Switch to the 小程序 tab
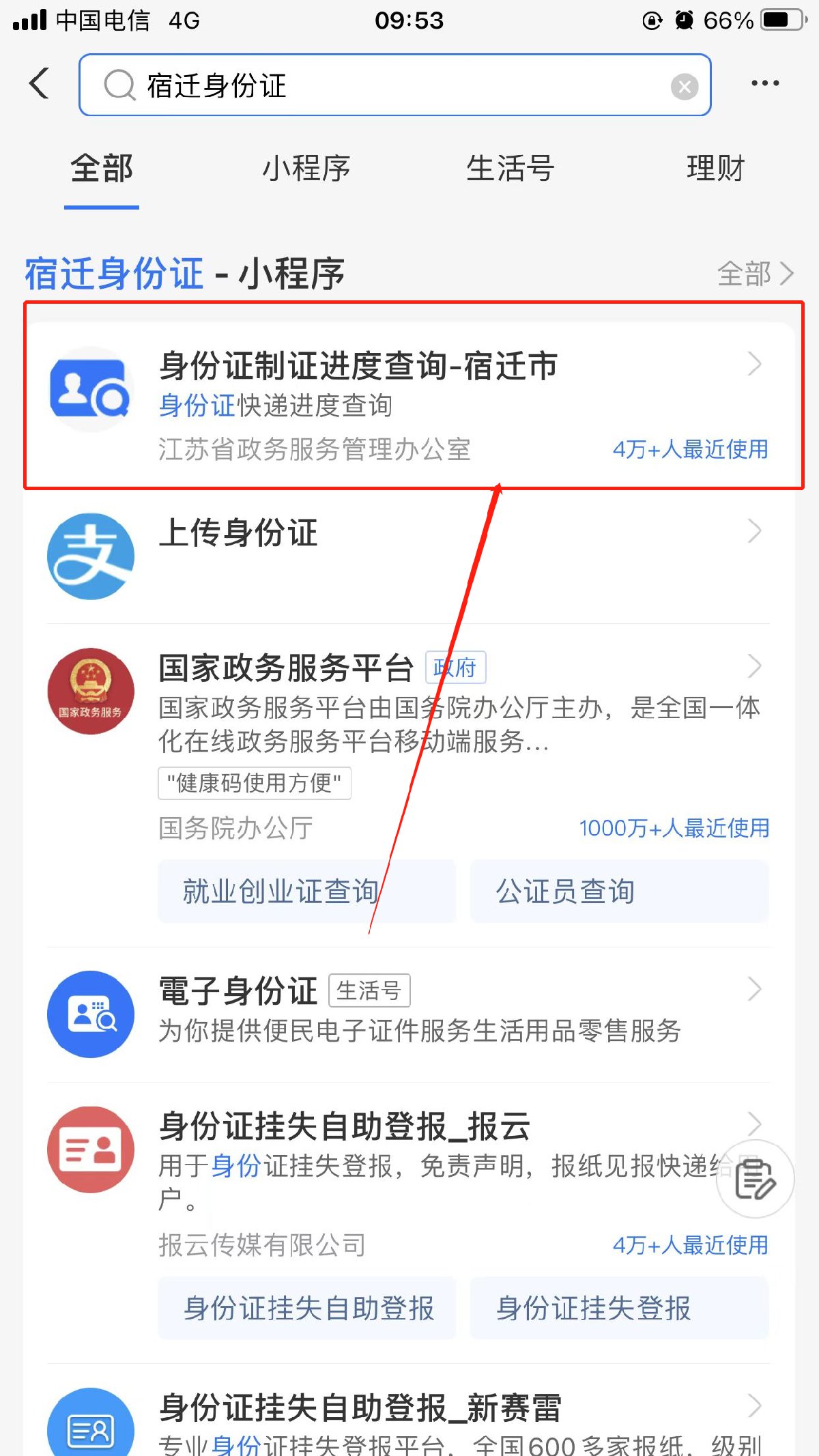 (x=306, y=169)
